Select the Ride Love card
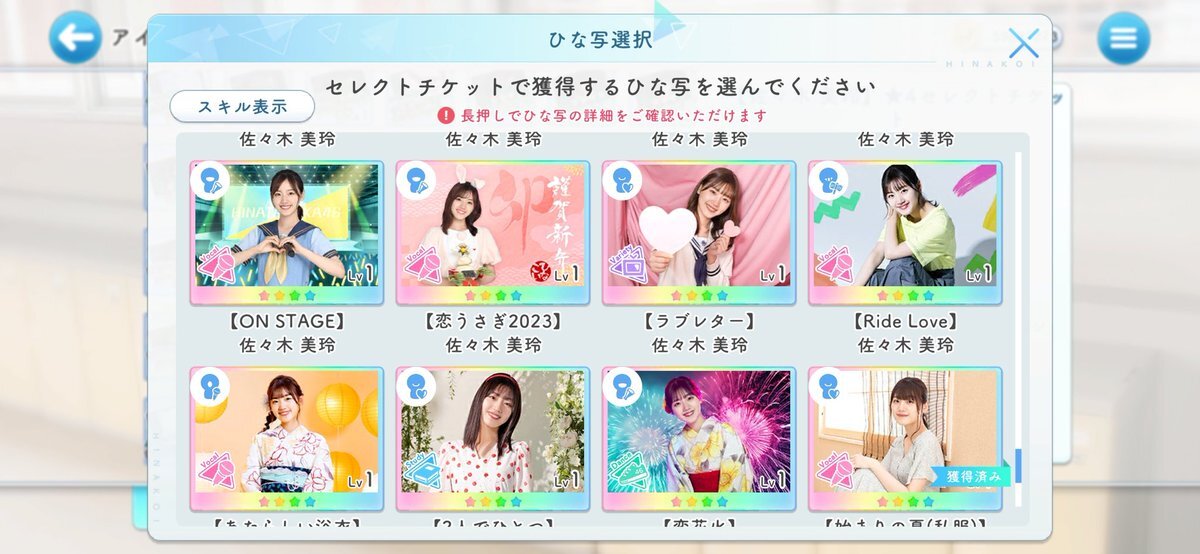This screenshot has width=1200, height=554. tap(905, 232)
